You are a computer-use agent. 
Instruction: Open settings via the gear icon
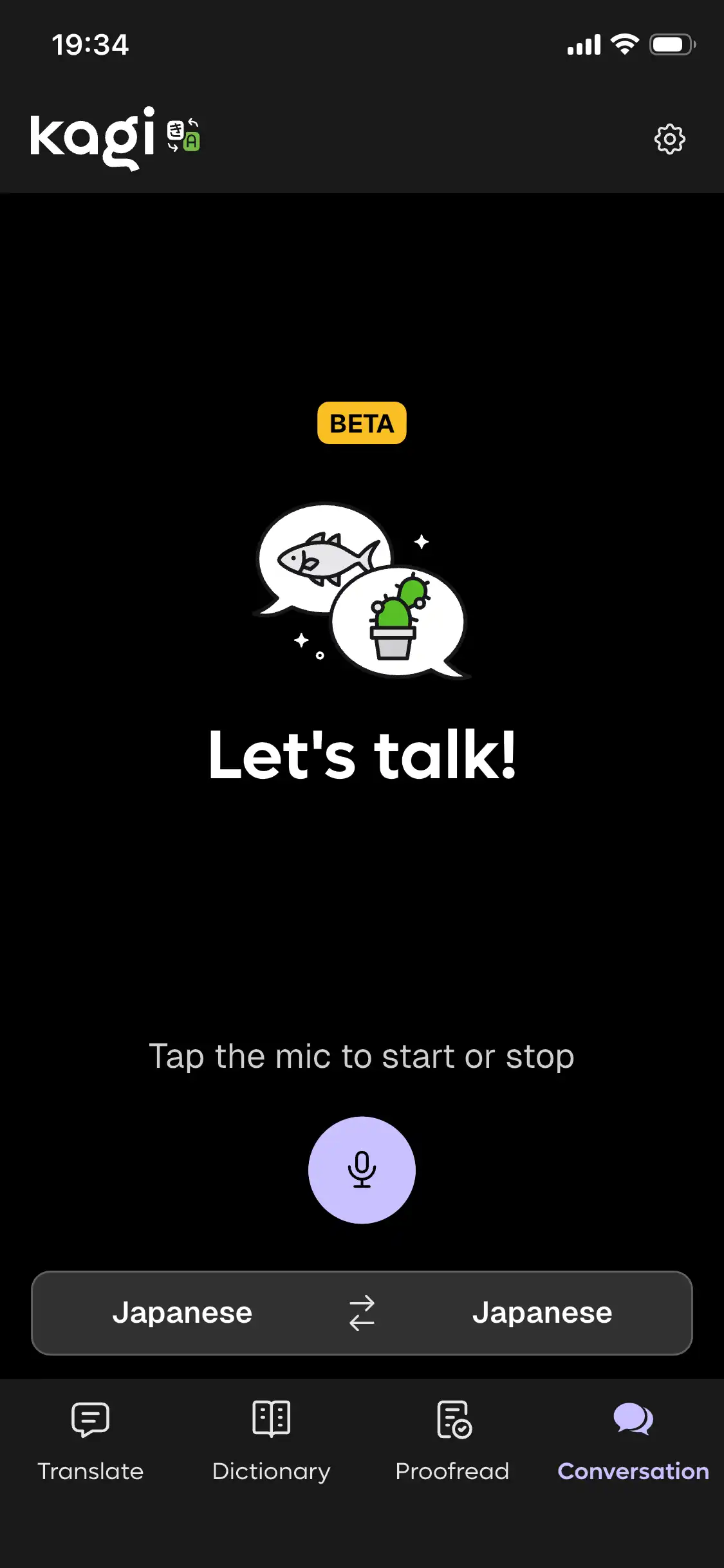click(x=669, y=138)
